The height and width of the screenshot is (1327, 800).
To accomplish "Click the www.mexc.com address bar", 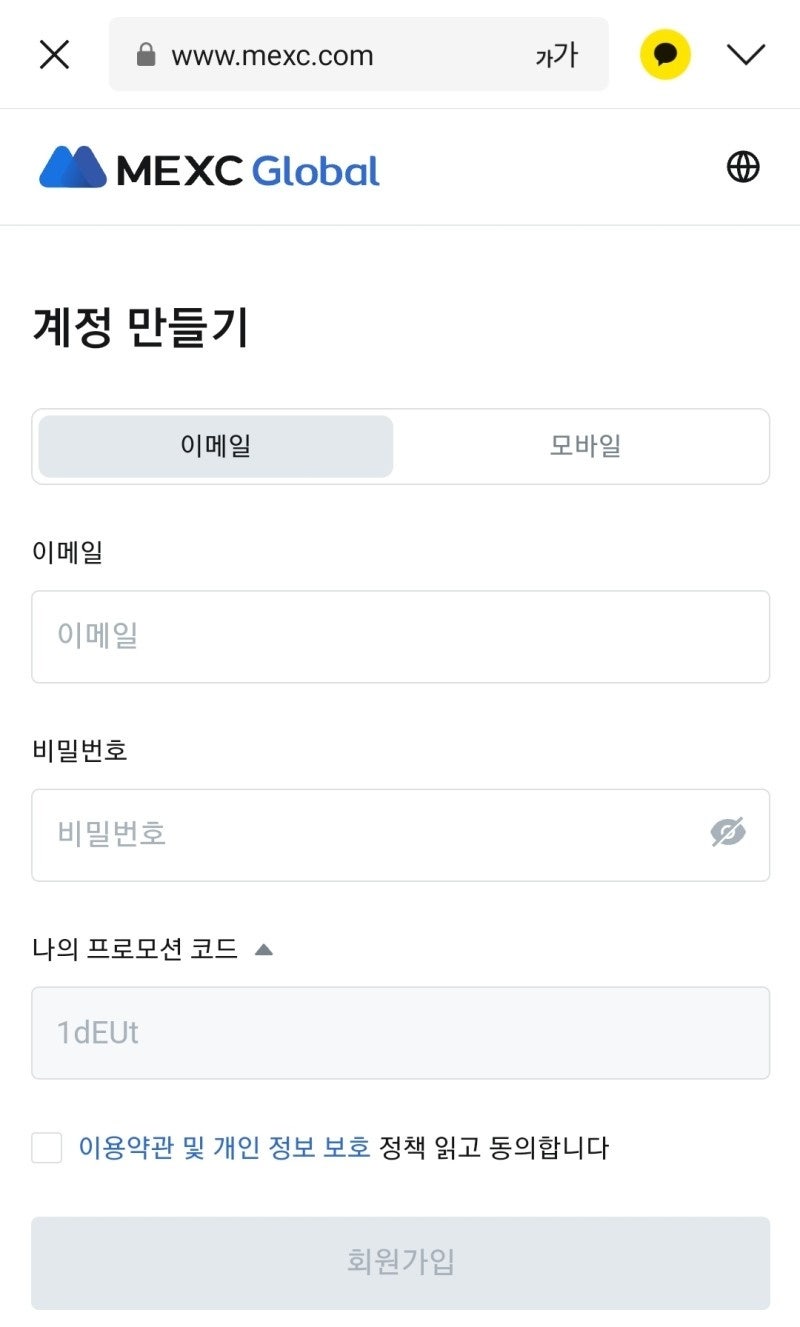I will [272, 55].
